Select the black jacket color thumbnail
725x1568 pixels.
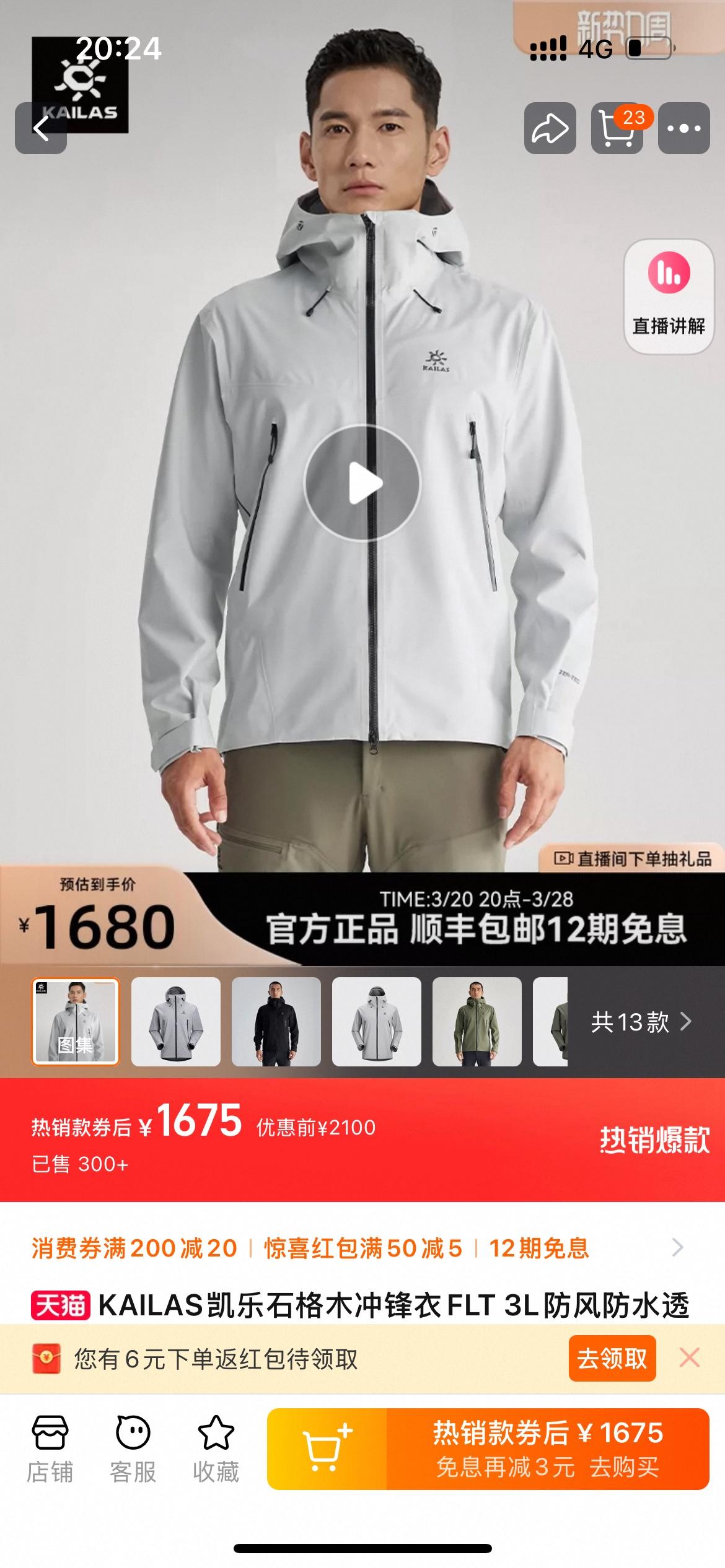(x=276, y=1021)
